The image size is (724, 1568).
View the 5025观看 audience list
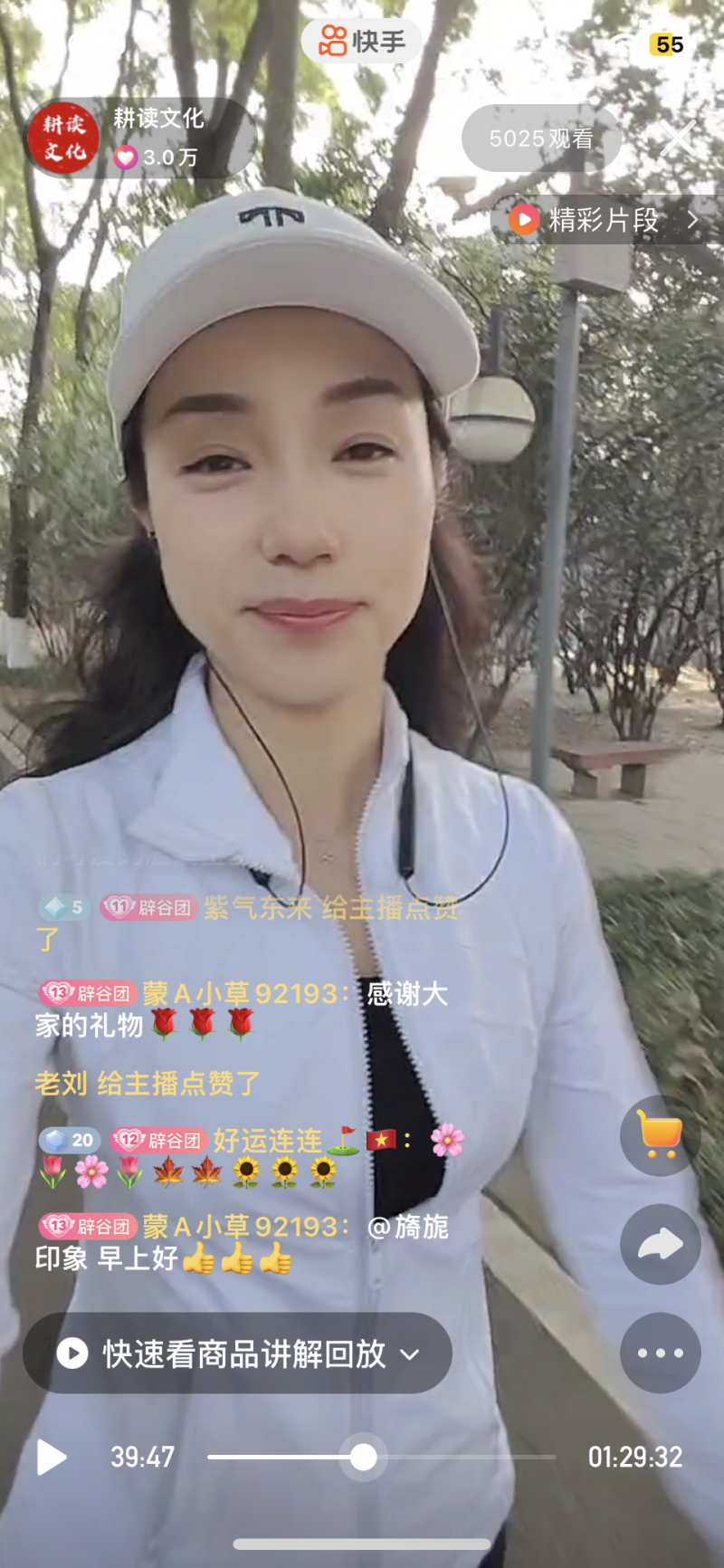[541, 139]
